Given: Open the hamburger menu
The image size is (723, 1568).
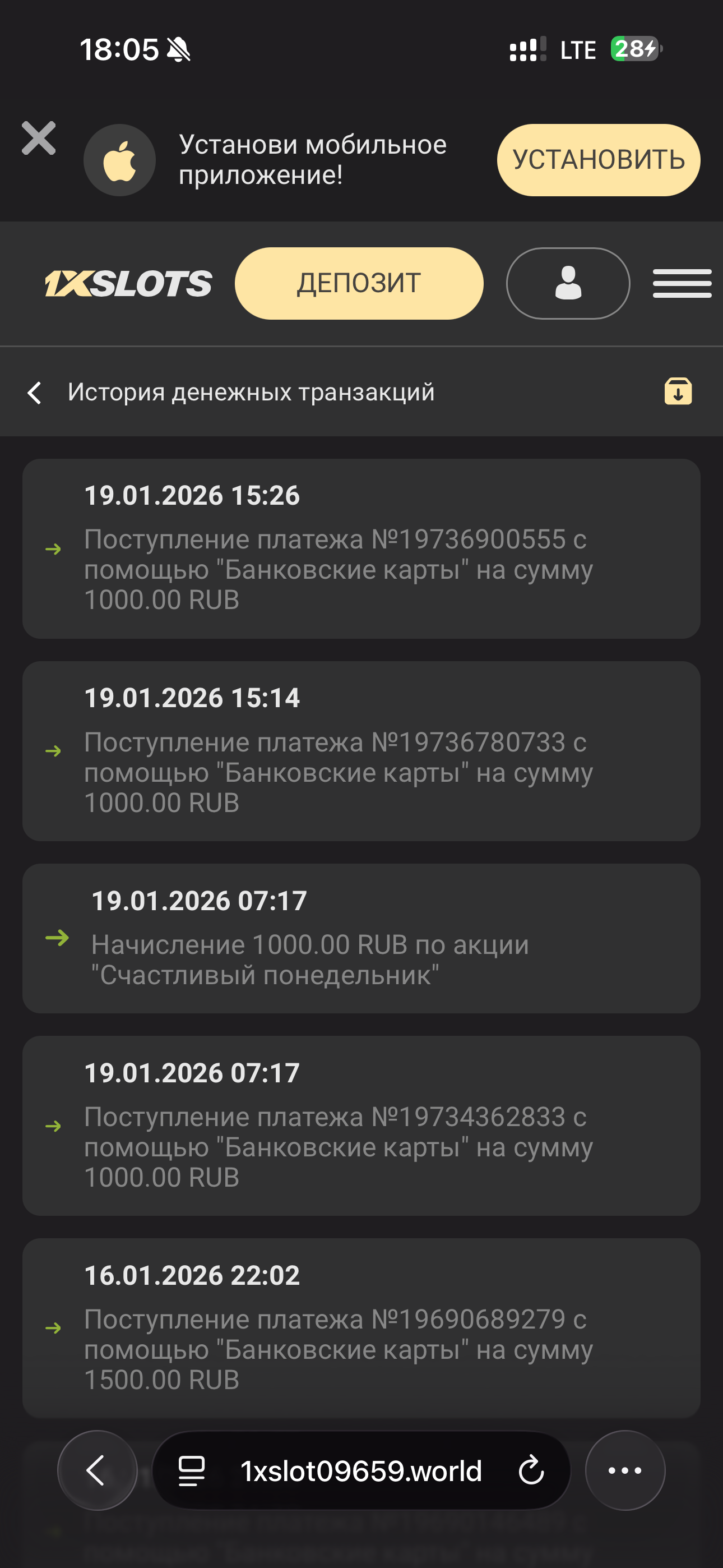Looking at the screenshot, I should tap(682, 283).
